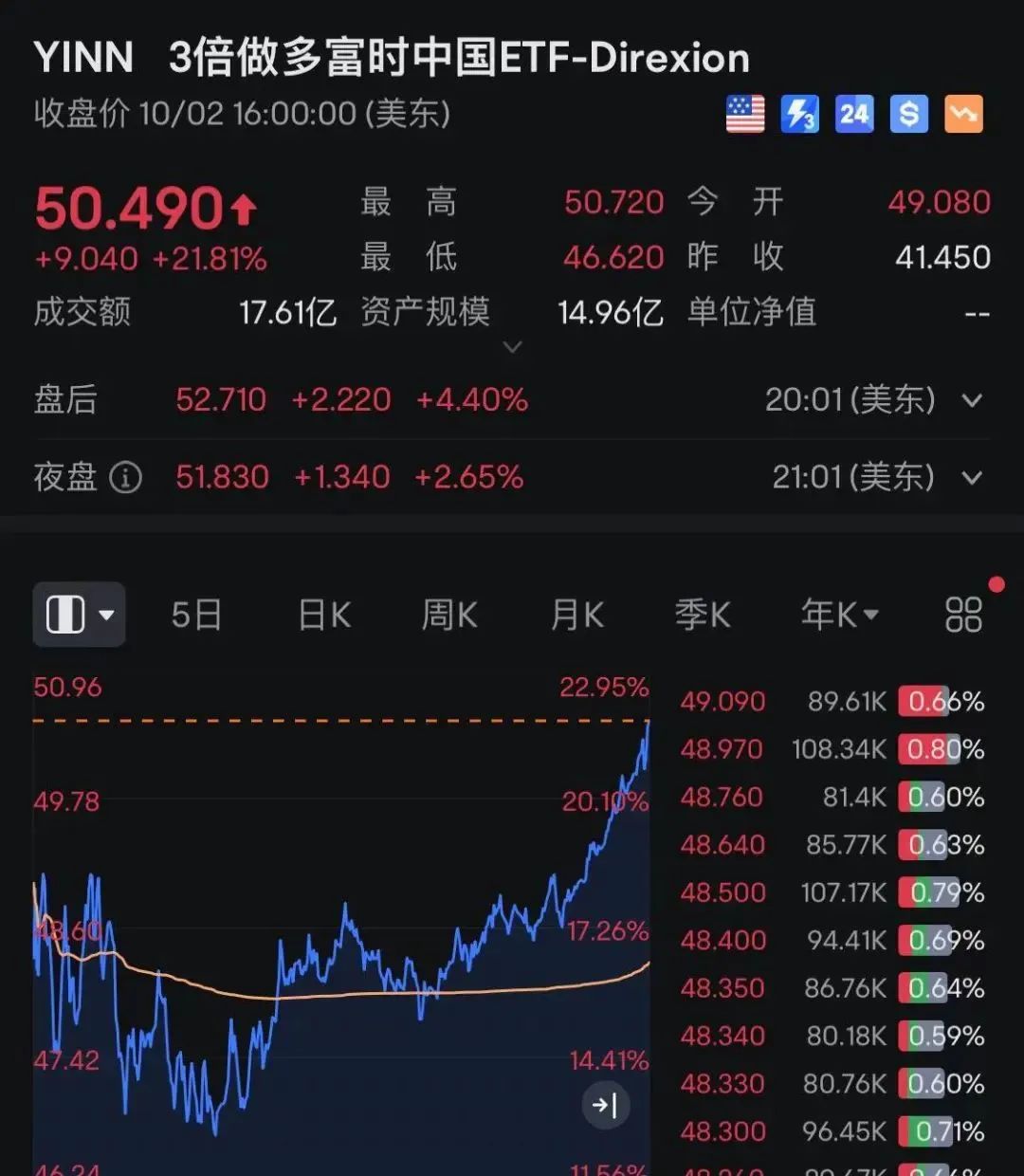Open the chart grid settings icon

point(963,615)
